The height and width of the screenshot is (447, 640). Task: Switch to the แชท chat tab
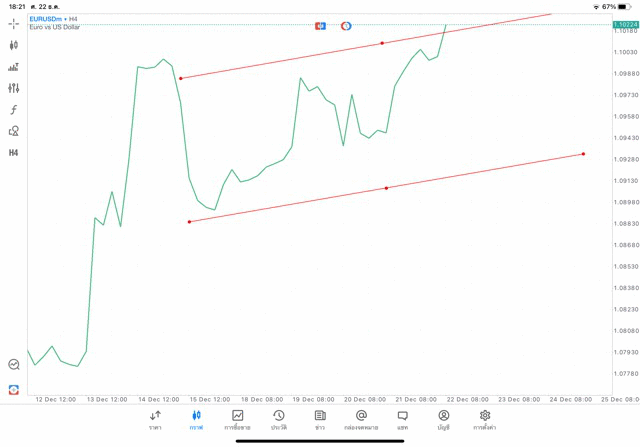[402, 419]
